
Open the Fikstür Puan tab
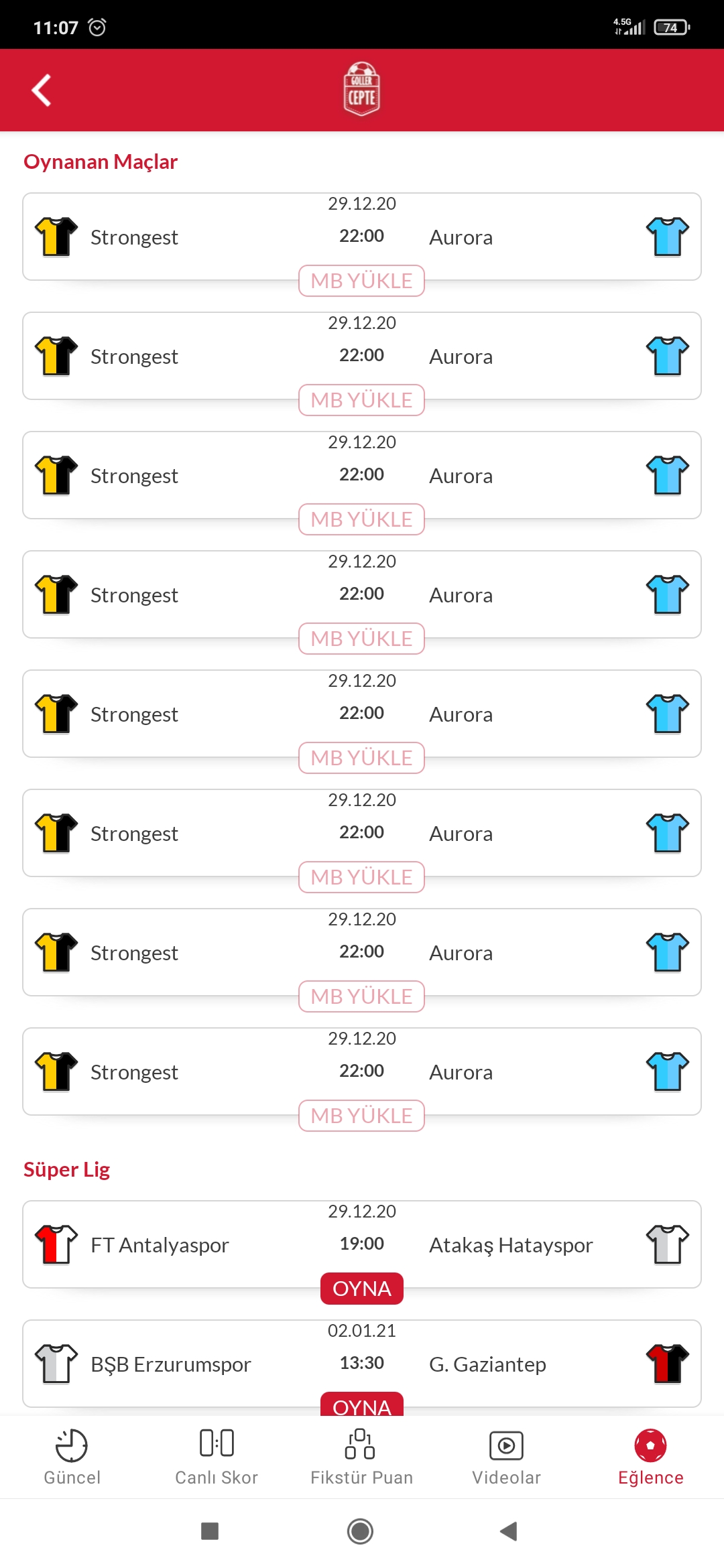pos(361,1457)
